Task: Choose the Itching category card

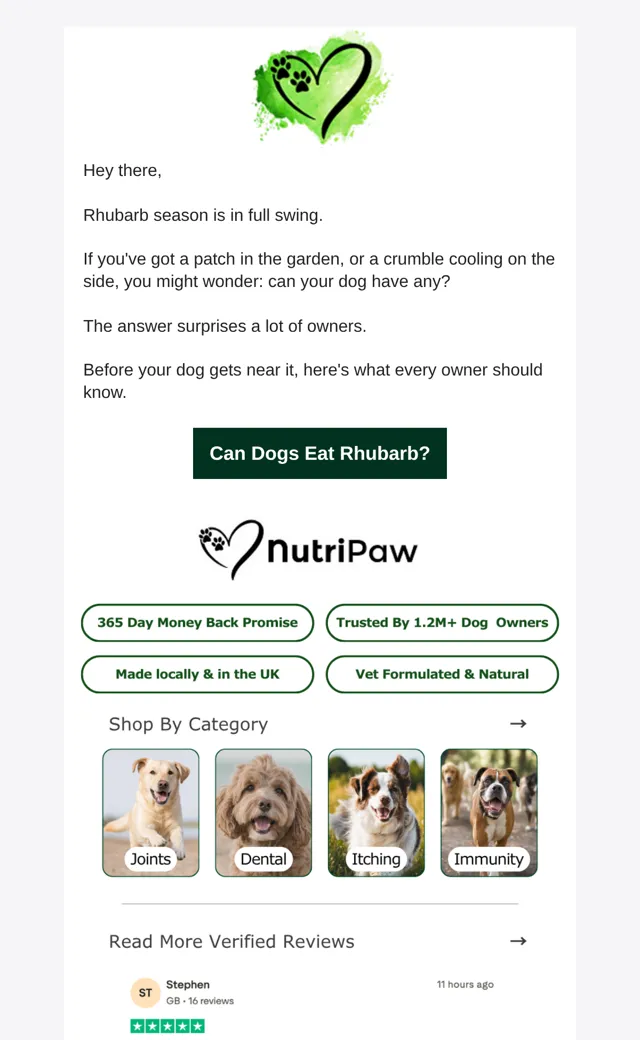Action: [376, 812]
